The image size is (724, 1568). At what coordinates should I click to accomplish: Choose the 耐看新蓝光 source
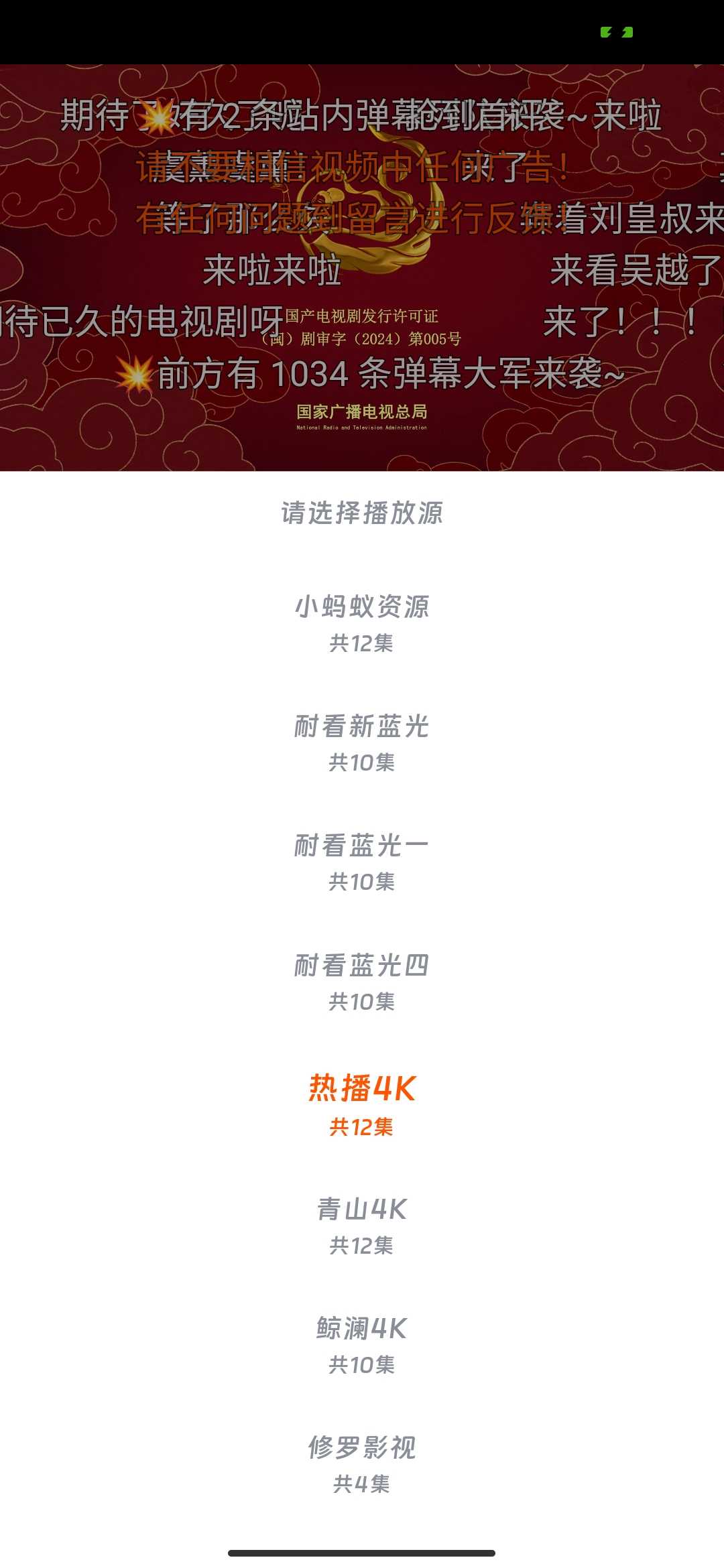pos(362,742)
